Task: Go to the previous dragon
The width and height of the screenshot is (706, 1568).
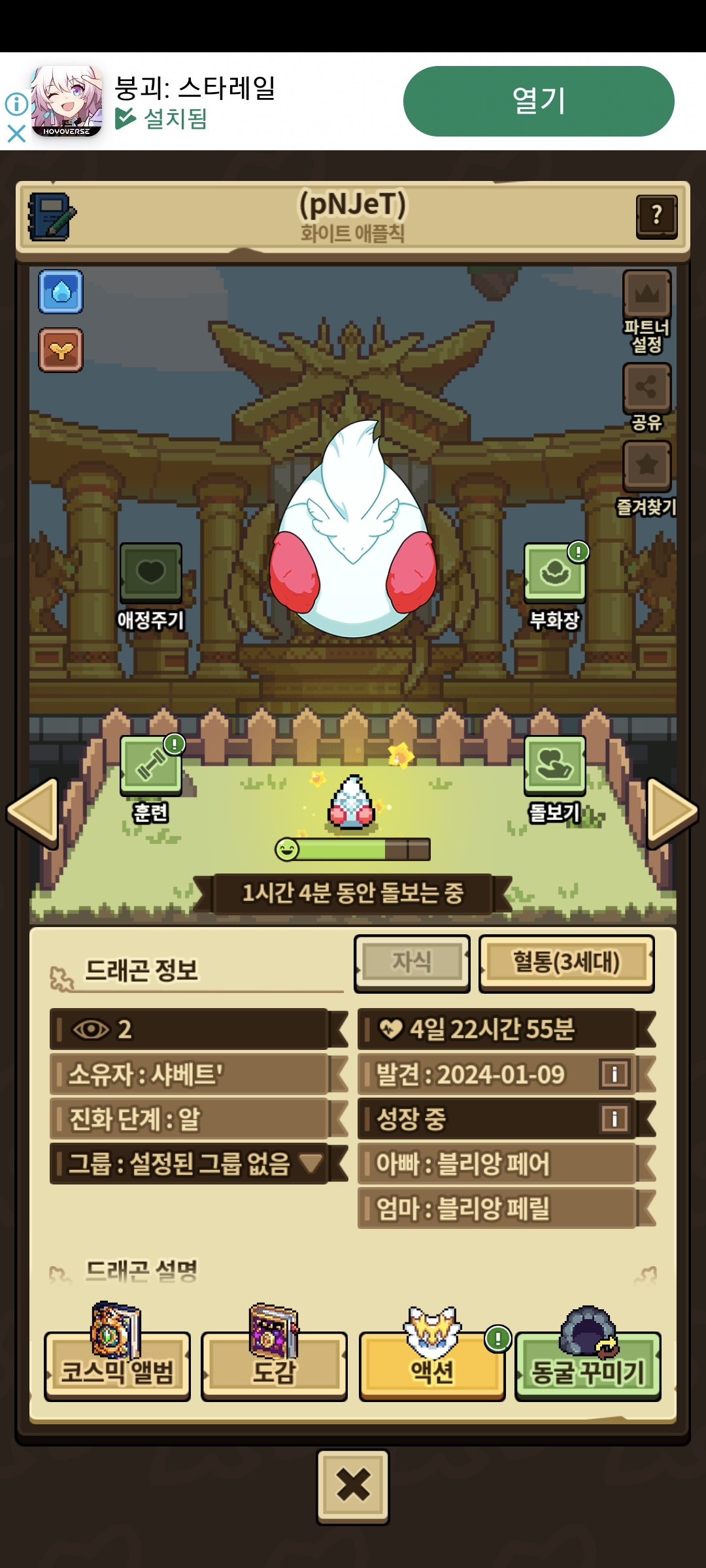Action: (33, 811)
